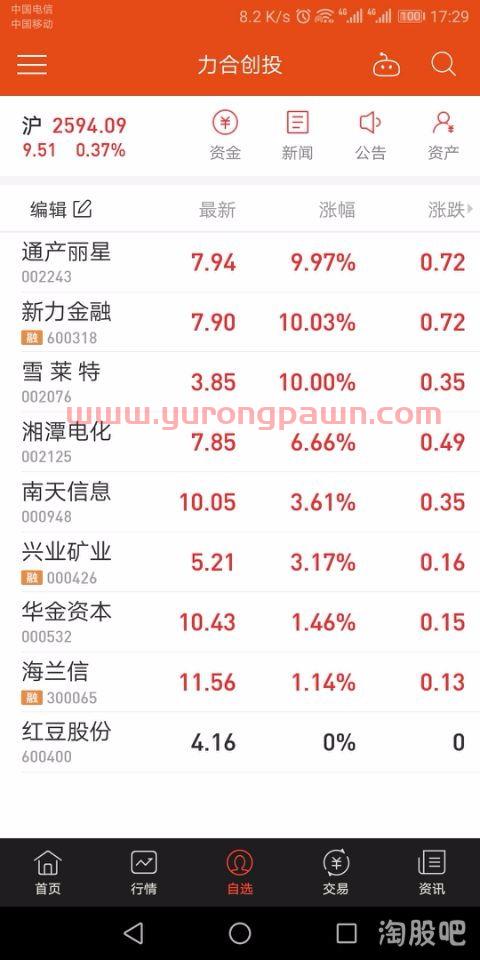The height and width of the screenshot is (960, 480).
Task: Open stock 雪莱特 002076
Action: pyautogui.click(x=240, y=383)
